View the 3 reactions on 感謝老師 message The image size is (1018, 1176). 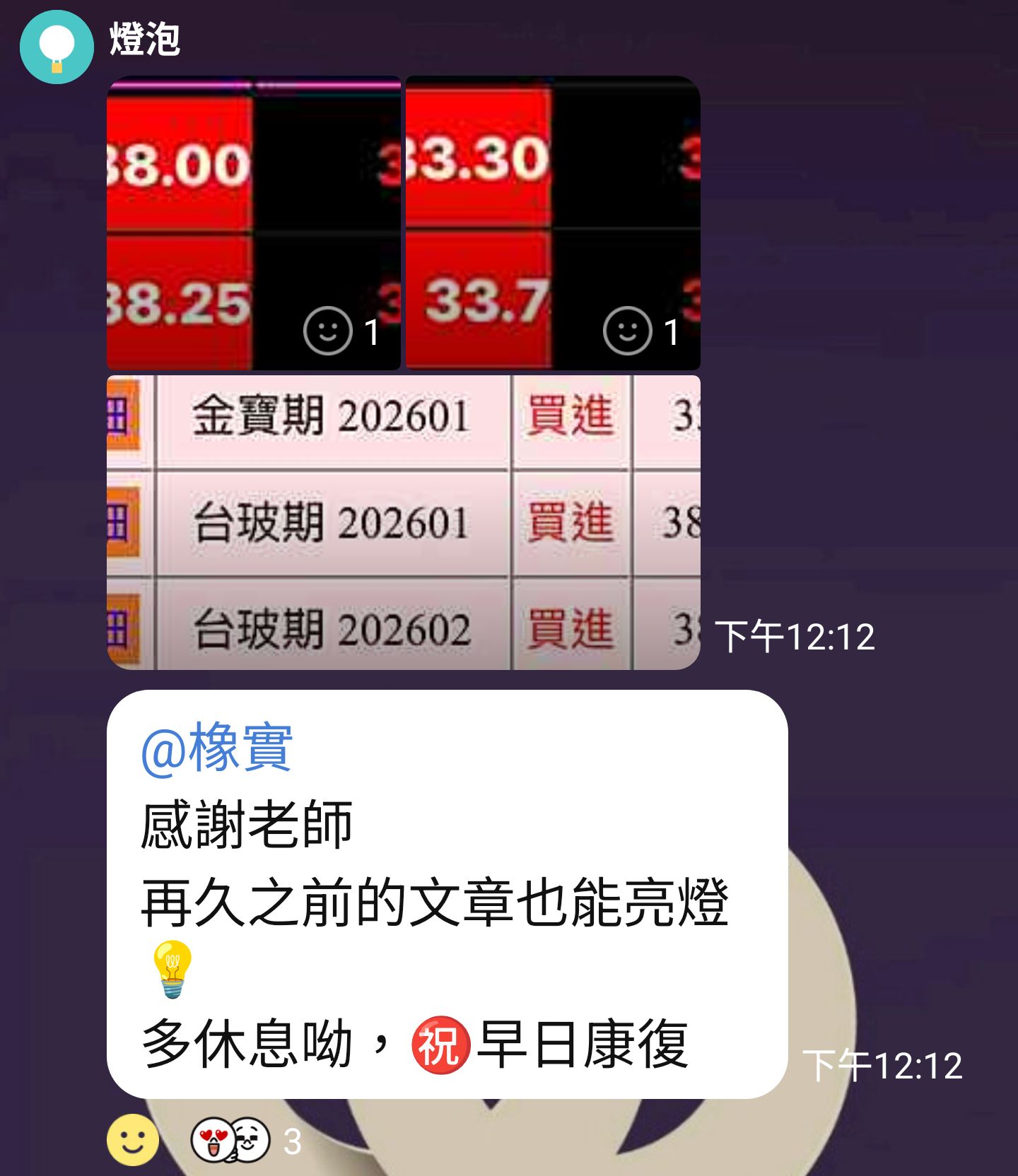245,1140
